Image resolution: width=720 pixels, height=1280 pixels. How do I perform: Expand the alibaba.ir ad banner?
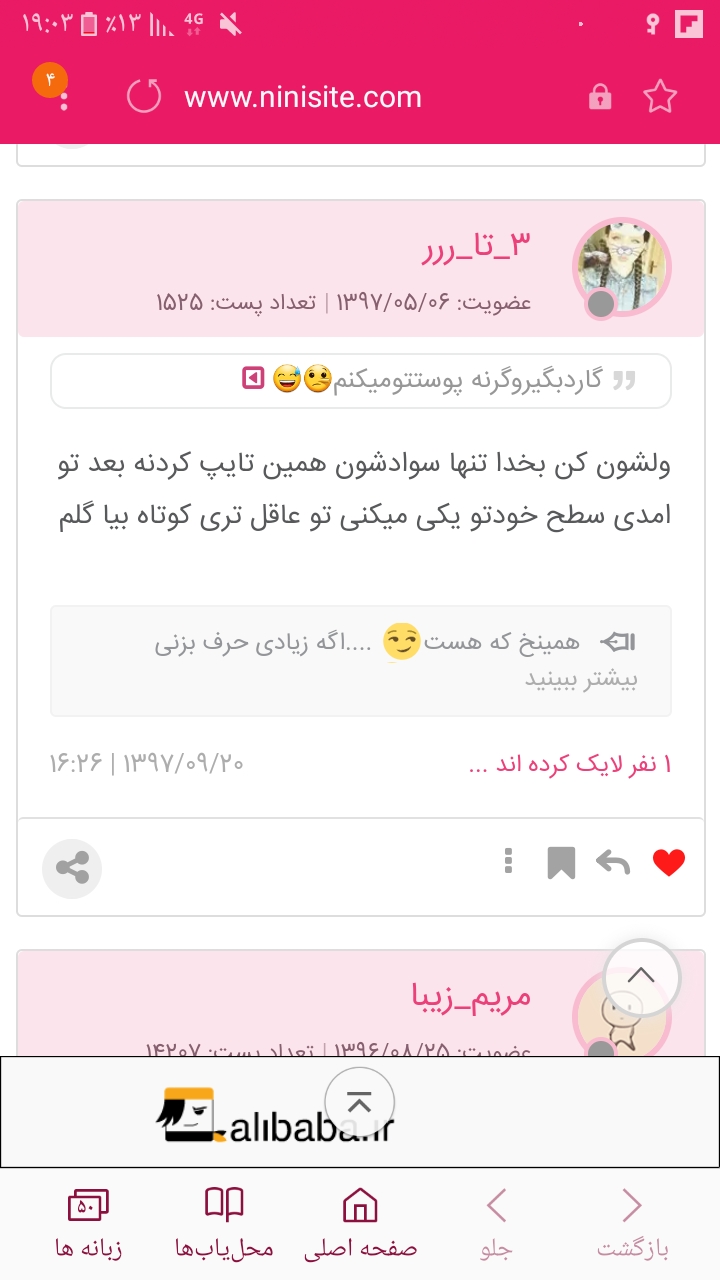[x=359, y=1104]
